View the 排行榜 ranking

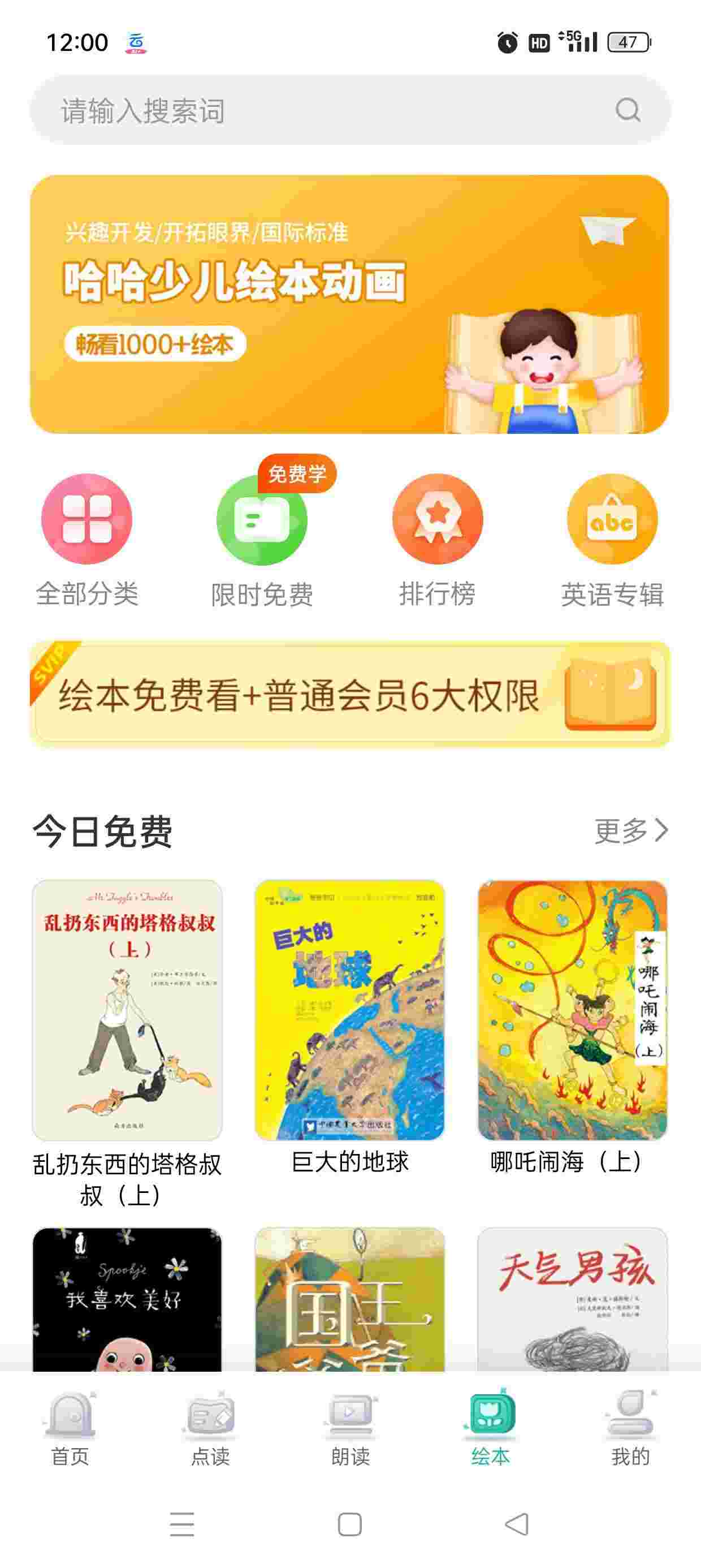pos(438,539)
